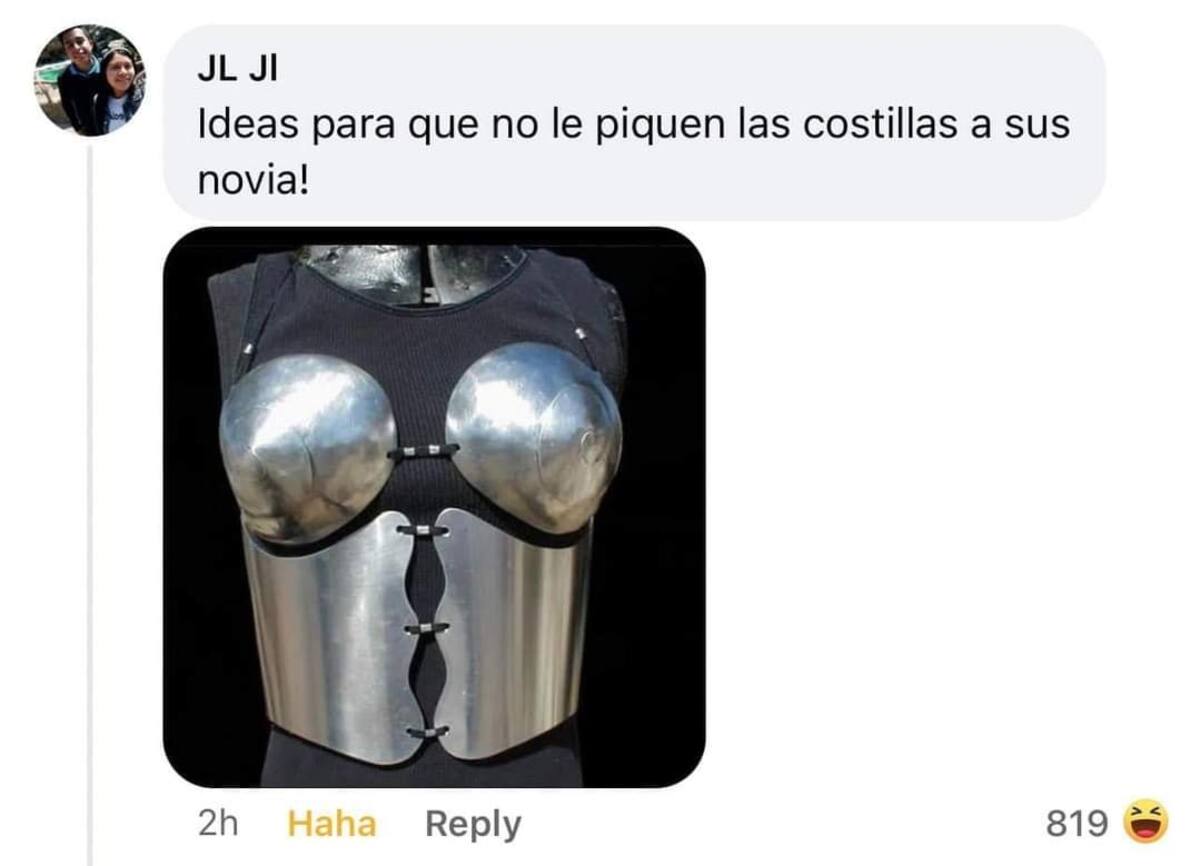
Task: Reply to JL JI's comment
Action: [473, 824]
